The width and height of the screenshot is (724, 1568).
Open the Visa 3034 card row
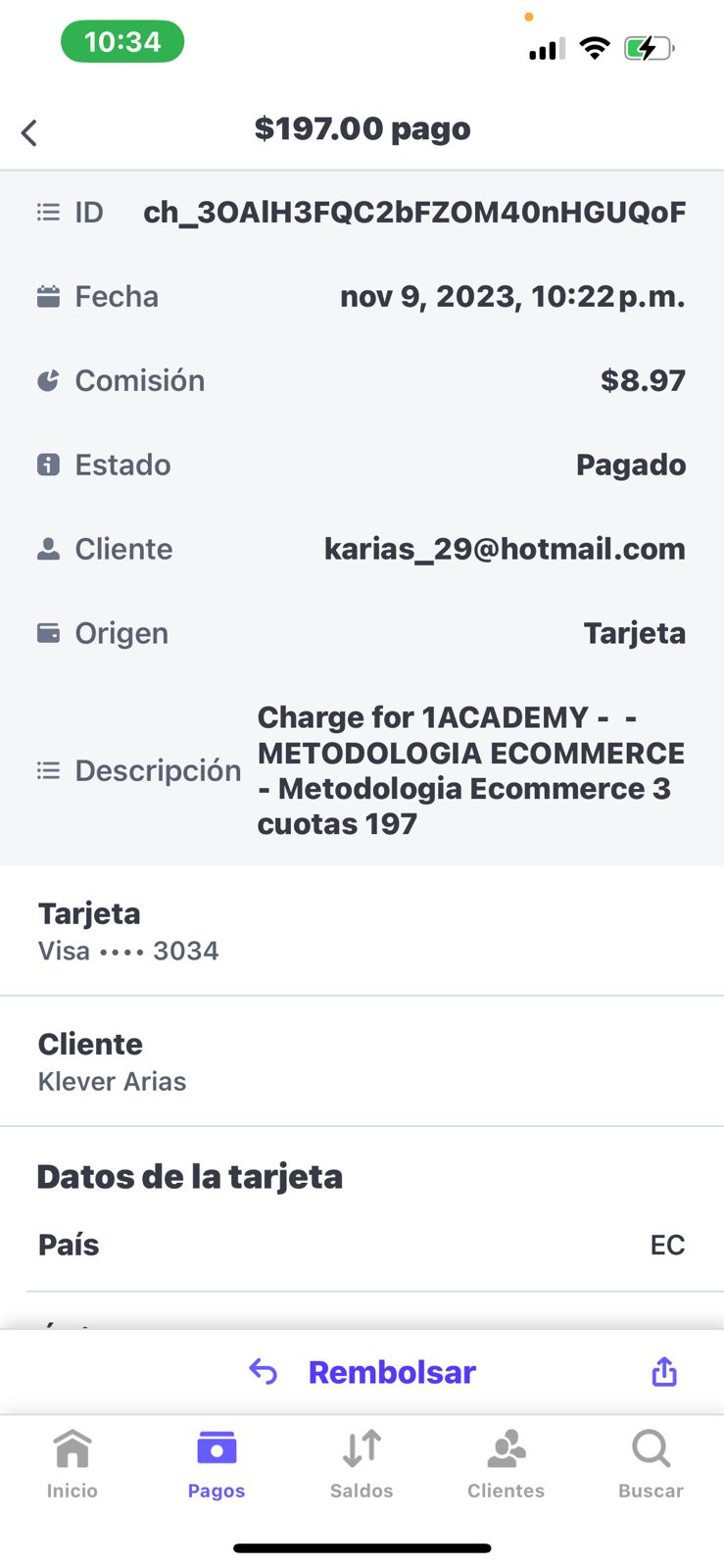362,931
